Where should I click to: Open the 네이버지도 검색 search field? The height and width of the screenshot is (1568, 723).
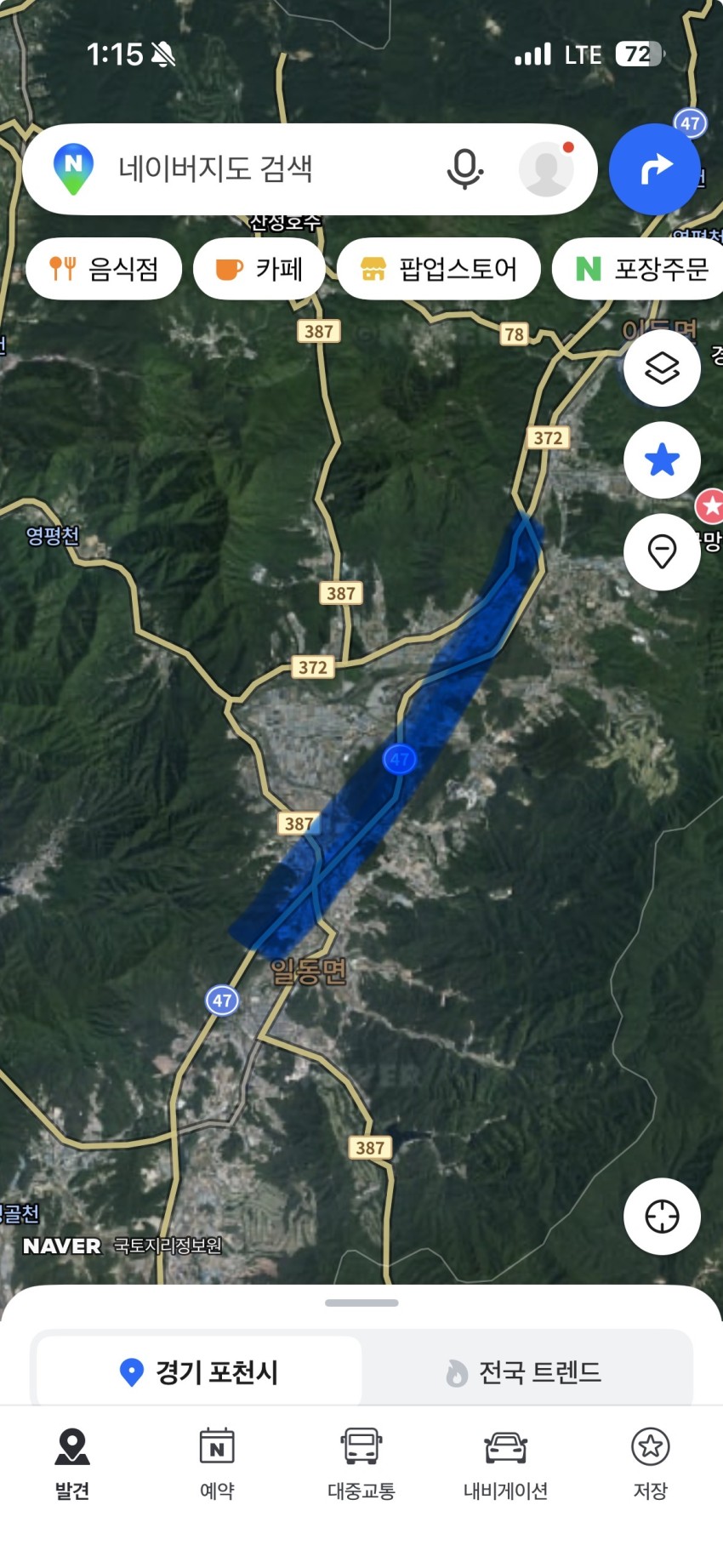[x=255, y=168]
